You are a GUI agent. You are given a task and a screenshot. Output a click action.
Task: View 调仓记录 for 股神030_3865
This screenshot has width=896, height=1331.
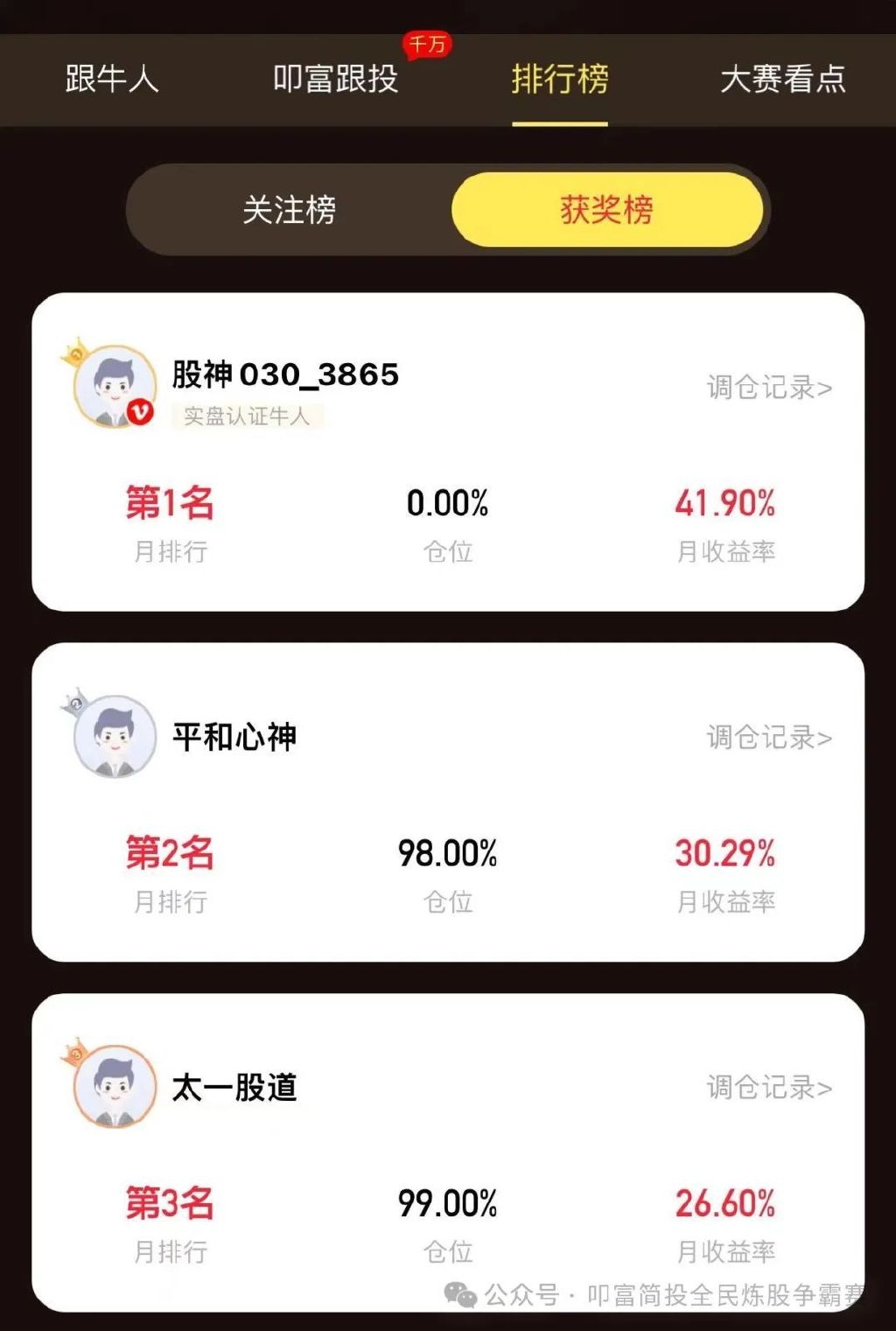(769, 387)
